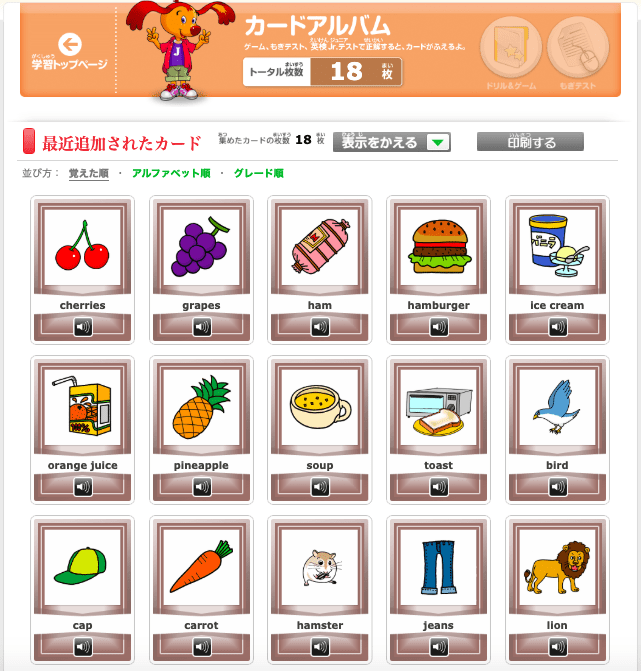This screenshot has height=671, width=641.
Task: Play the audio for orange juice
Action: (82, 486)
